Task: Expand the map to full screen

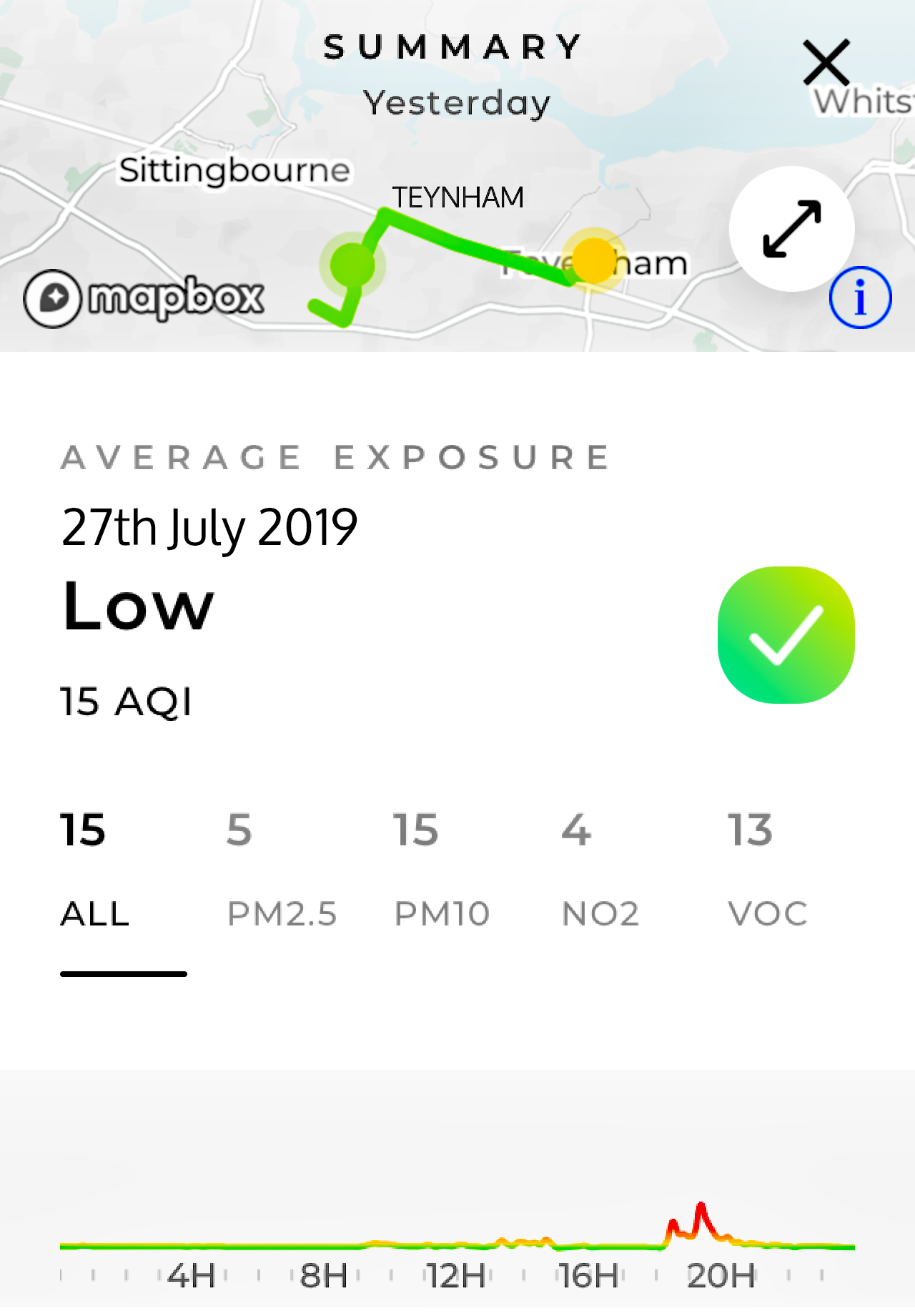Action: [791, 229]
